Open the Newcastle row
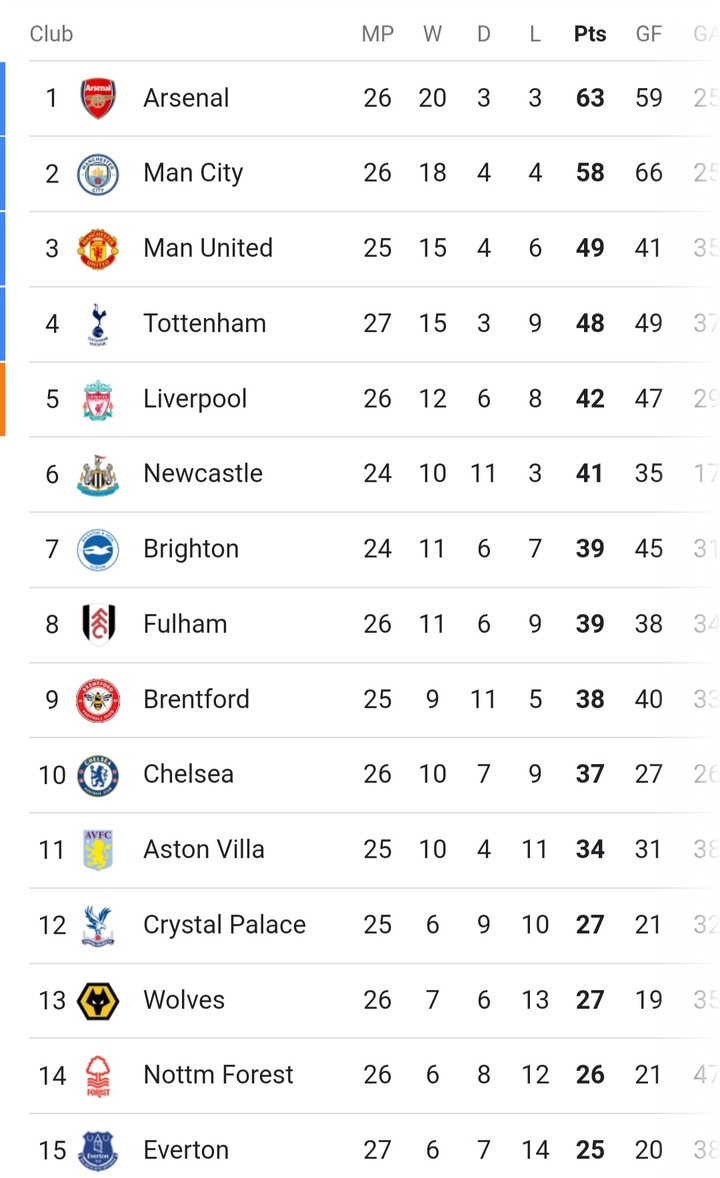720x1178 pixels. point(374,474)
